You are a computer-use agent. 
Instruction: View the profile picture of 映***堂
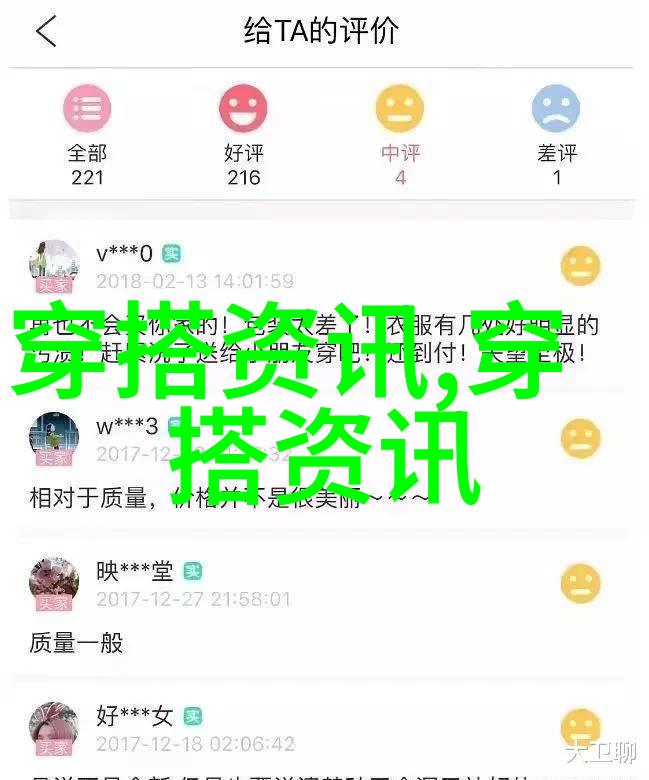(54, 584)
